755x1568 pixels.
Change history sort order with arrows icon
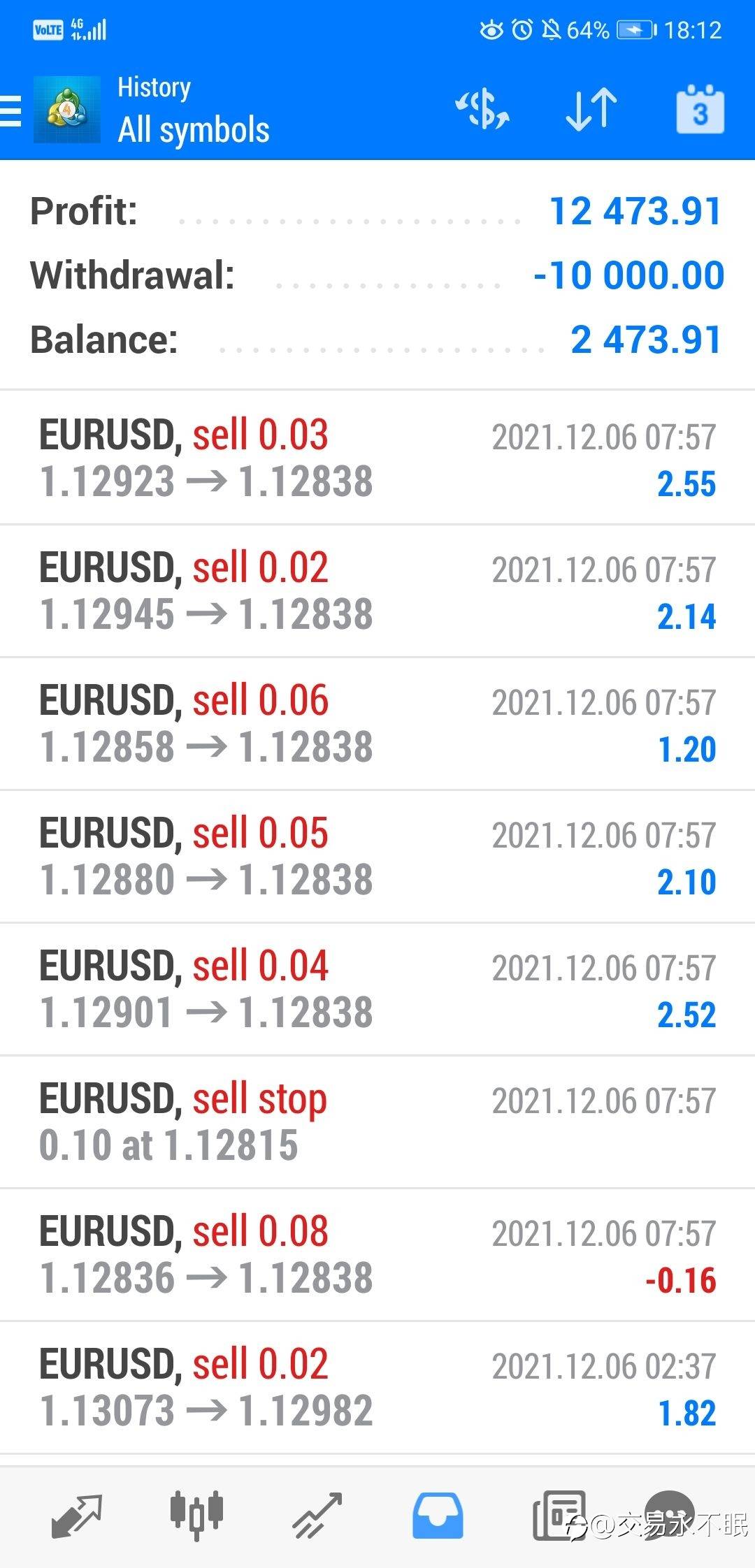(591, 110)
